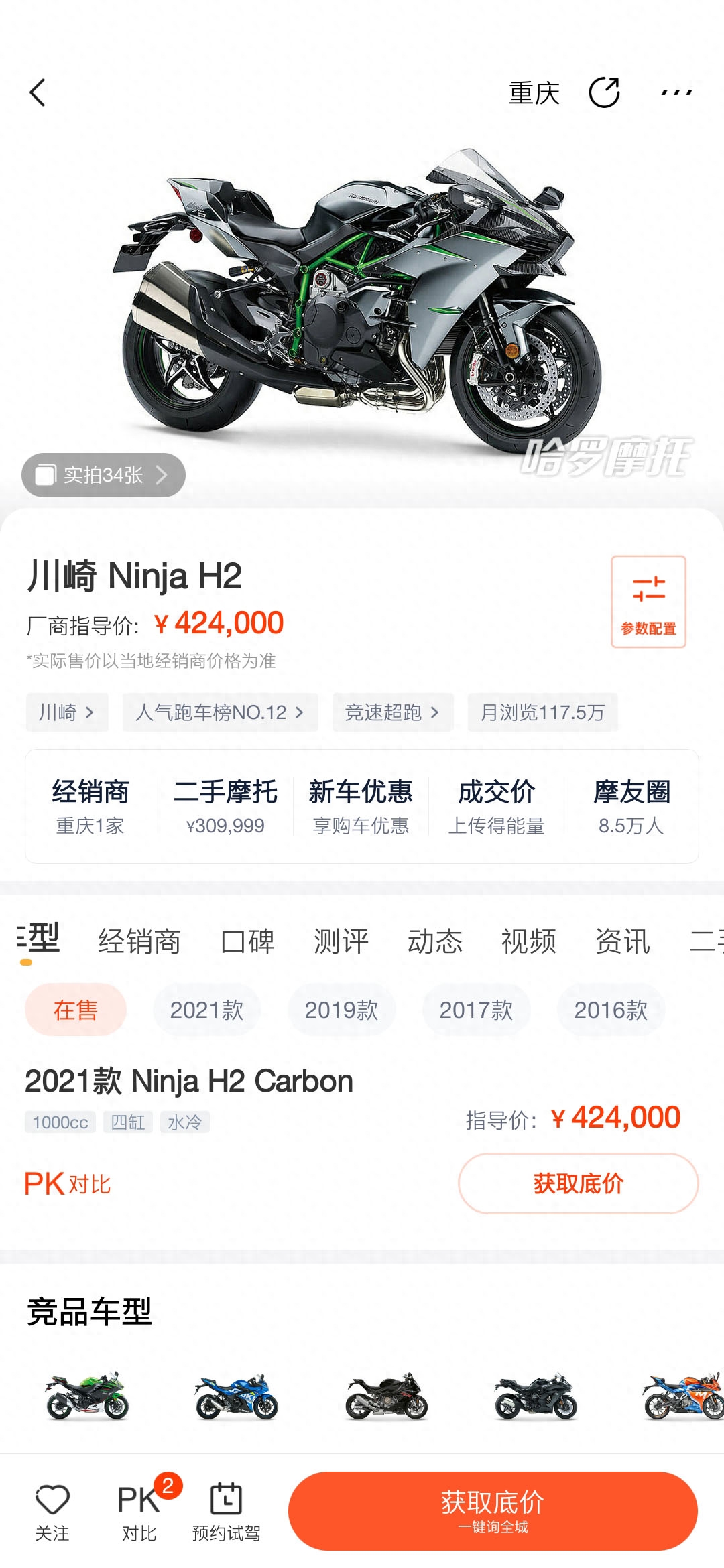Open the 竞速超跑 category chip
The image size is (724, 1568).
coord(392,712)
